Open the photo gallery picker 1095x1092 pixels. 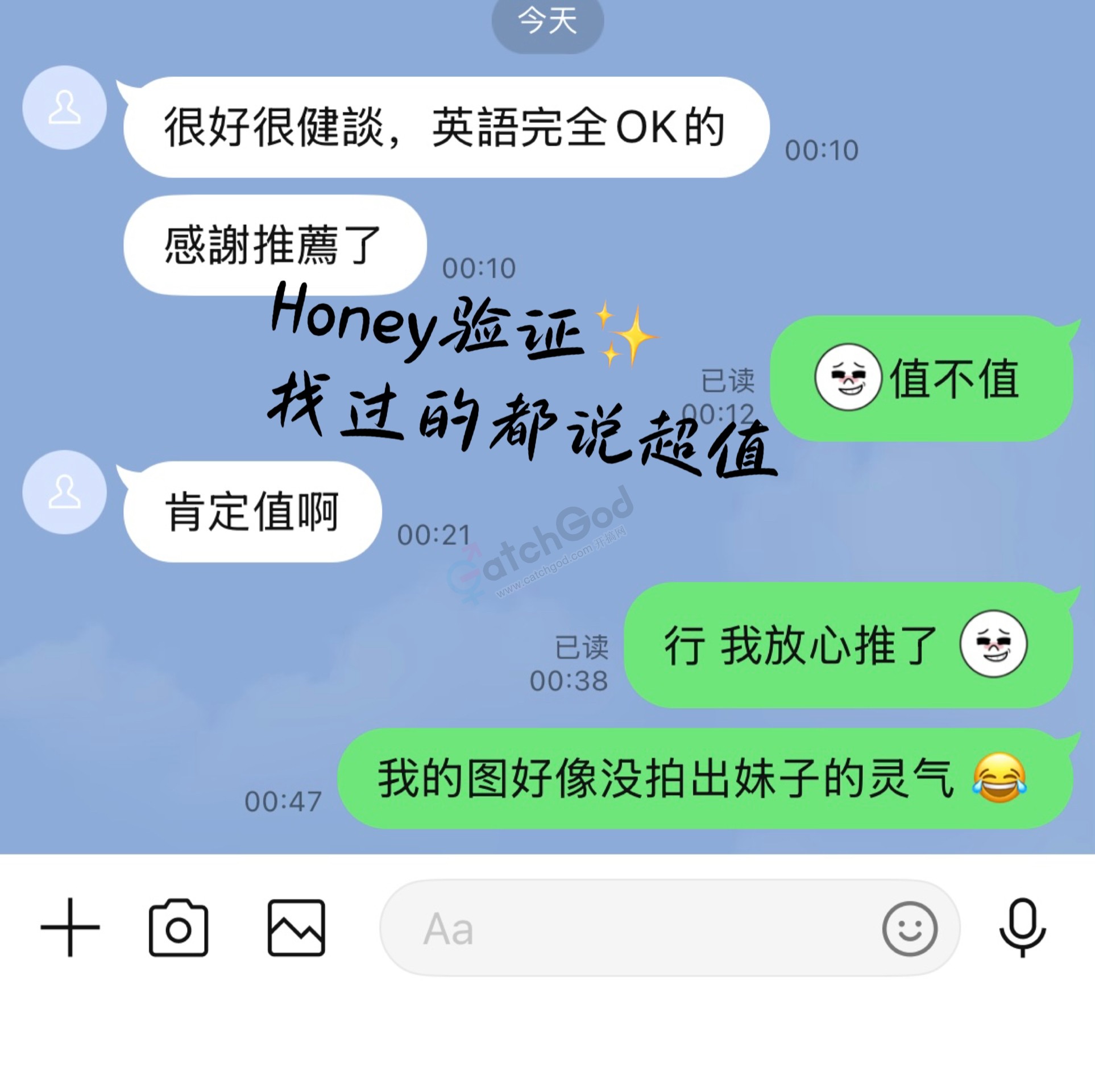click(296, 928)
